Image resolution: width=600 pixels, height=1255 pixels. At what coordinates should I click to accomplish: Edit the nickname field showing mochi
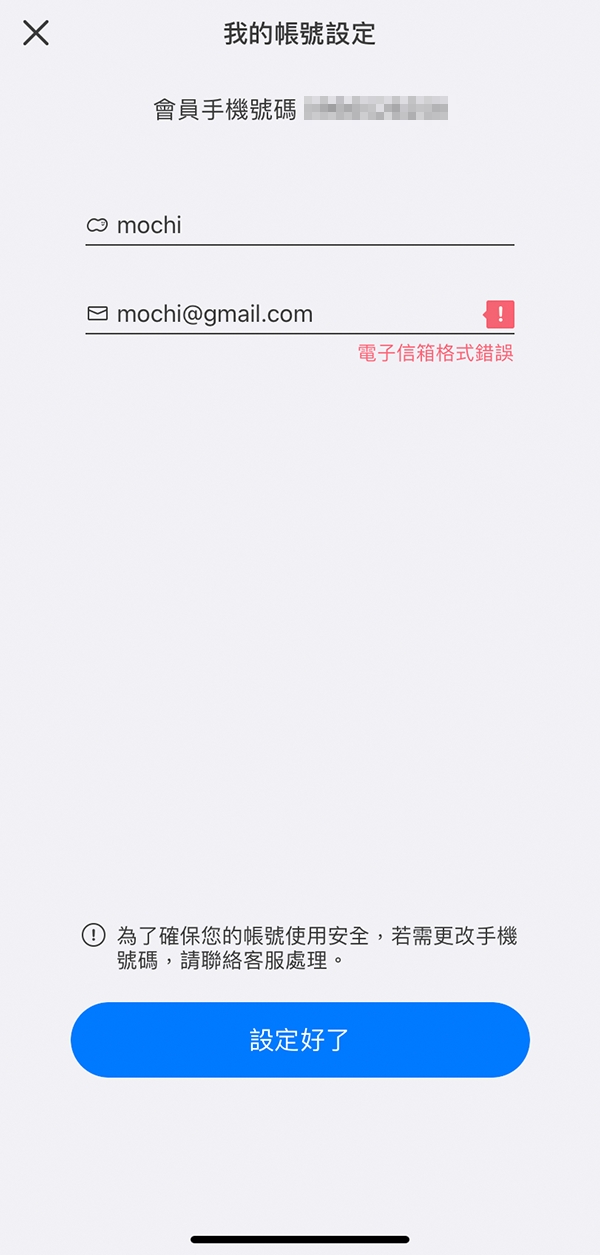[300, 225]
